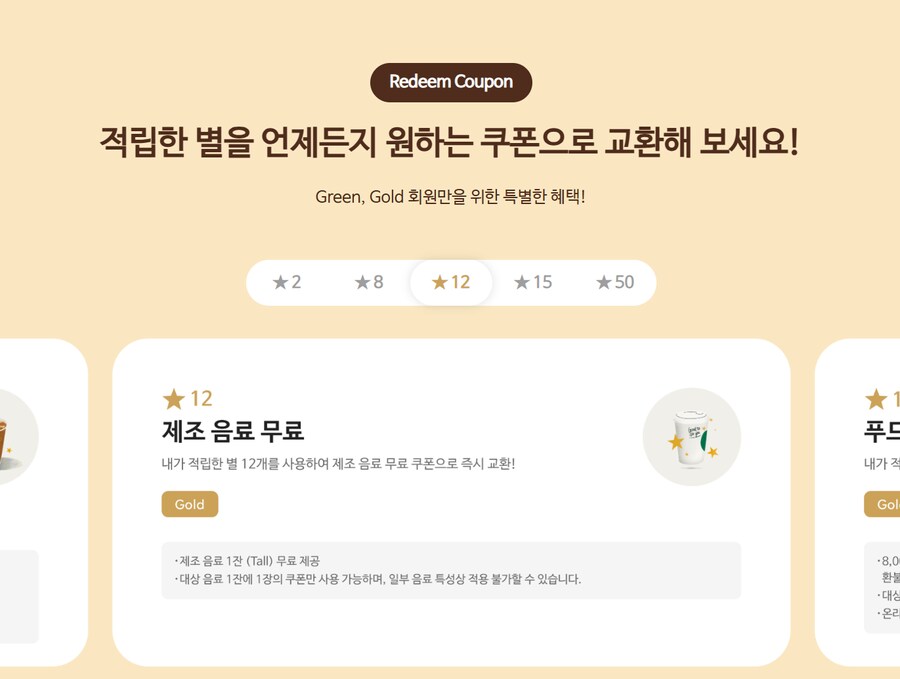Viewport: 900px width, 679px height.
Task: Show the 15 stars coupons
Action: (533, 283)
